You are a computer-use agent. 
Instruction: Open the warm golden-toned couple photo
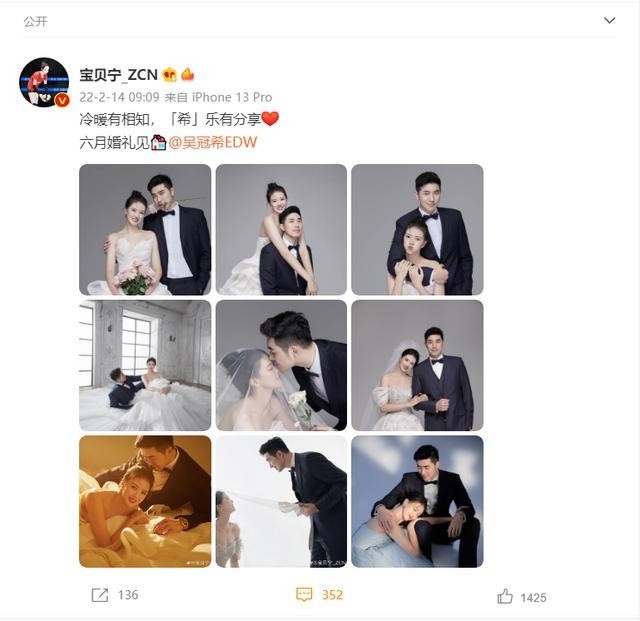point(145,501)
